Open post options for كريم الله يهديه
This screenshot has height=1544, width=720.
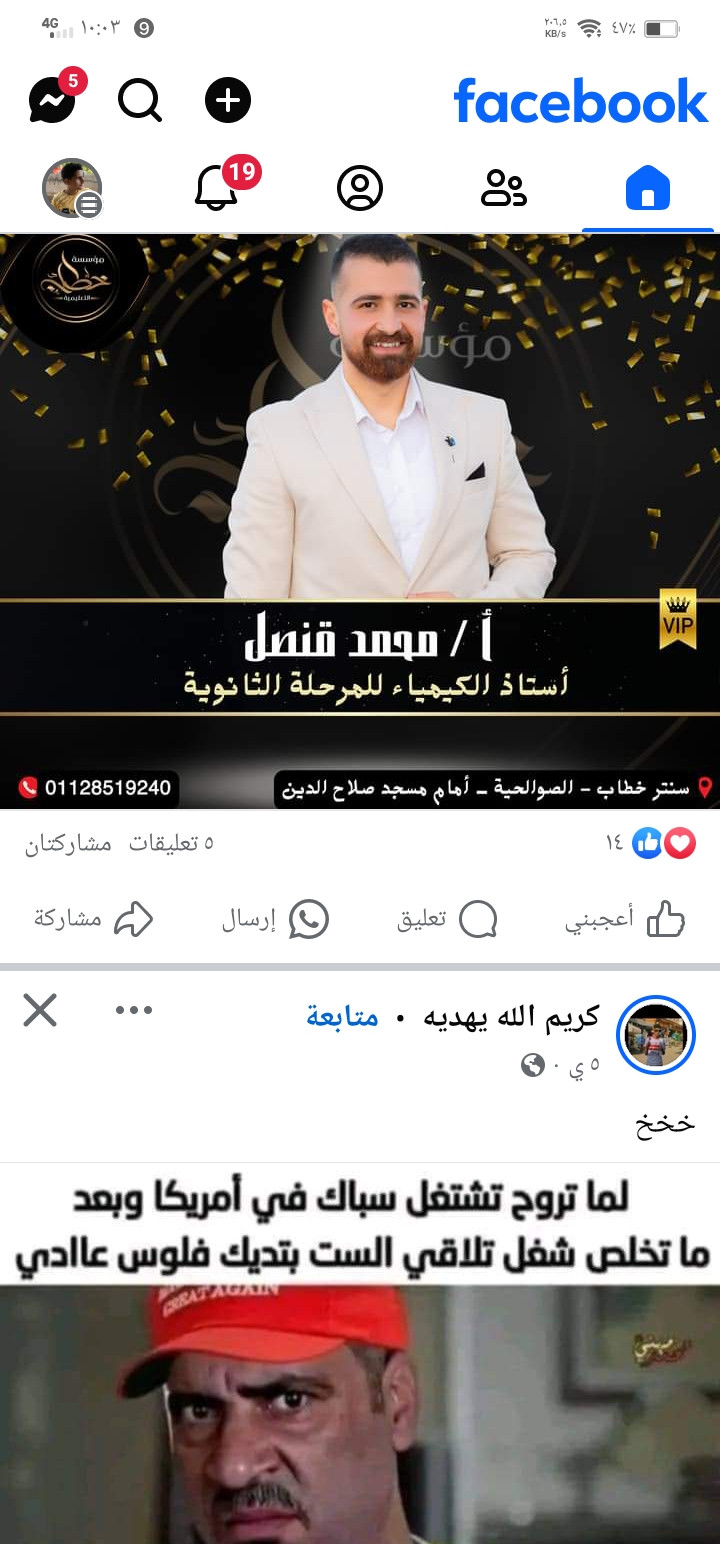click(133, 1010)
